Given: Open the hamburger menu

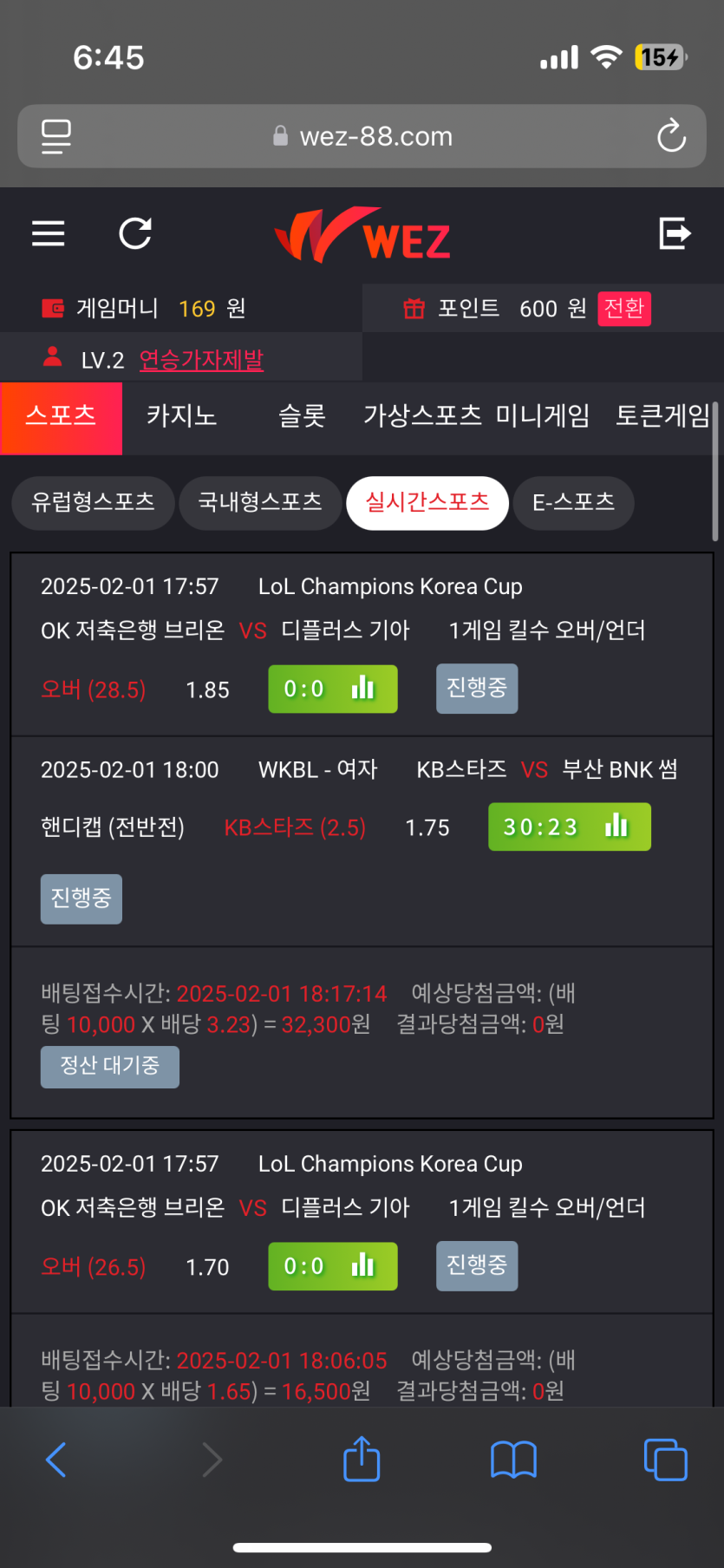Looking at the screenshot, I should tap(49, 233).
